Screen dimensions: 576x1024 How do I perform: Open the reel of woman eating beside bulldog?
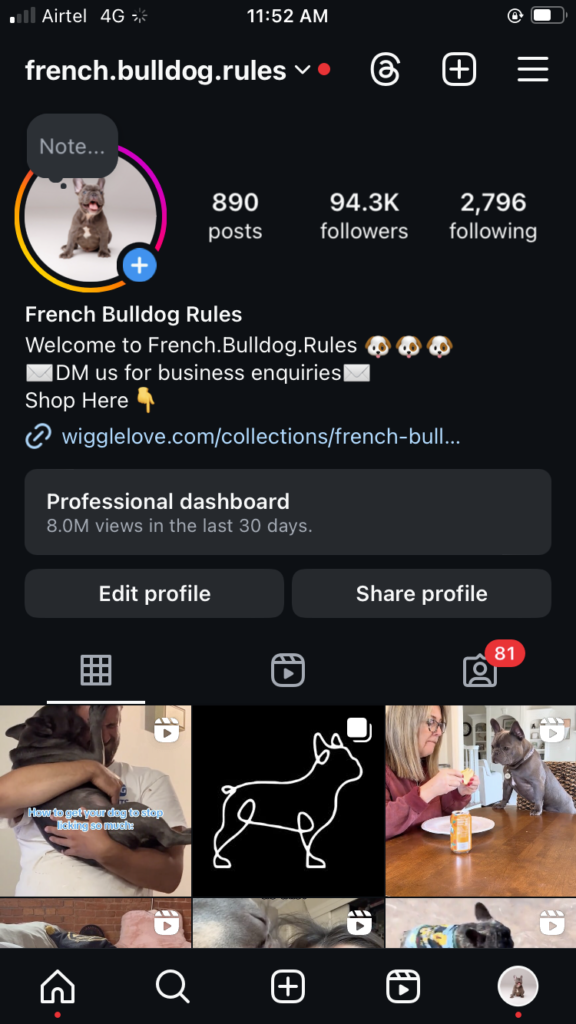click(481, 801)
